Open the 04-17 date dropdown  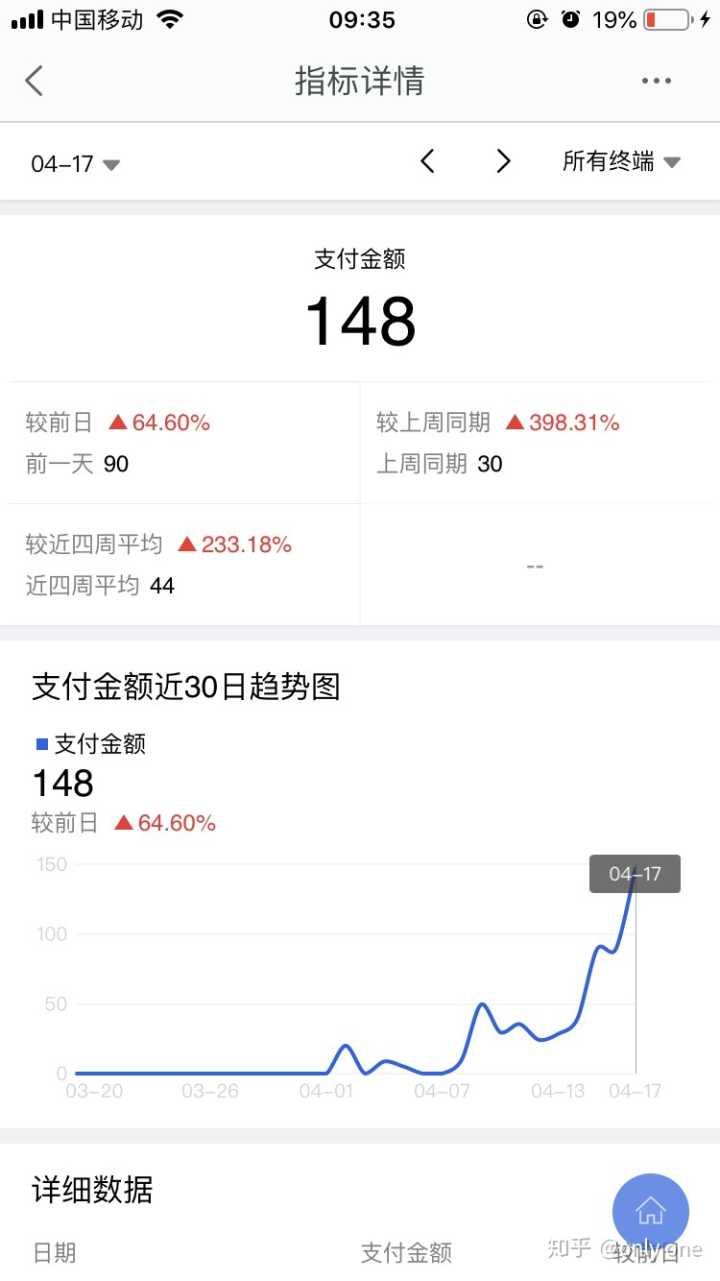click(75, 164)
